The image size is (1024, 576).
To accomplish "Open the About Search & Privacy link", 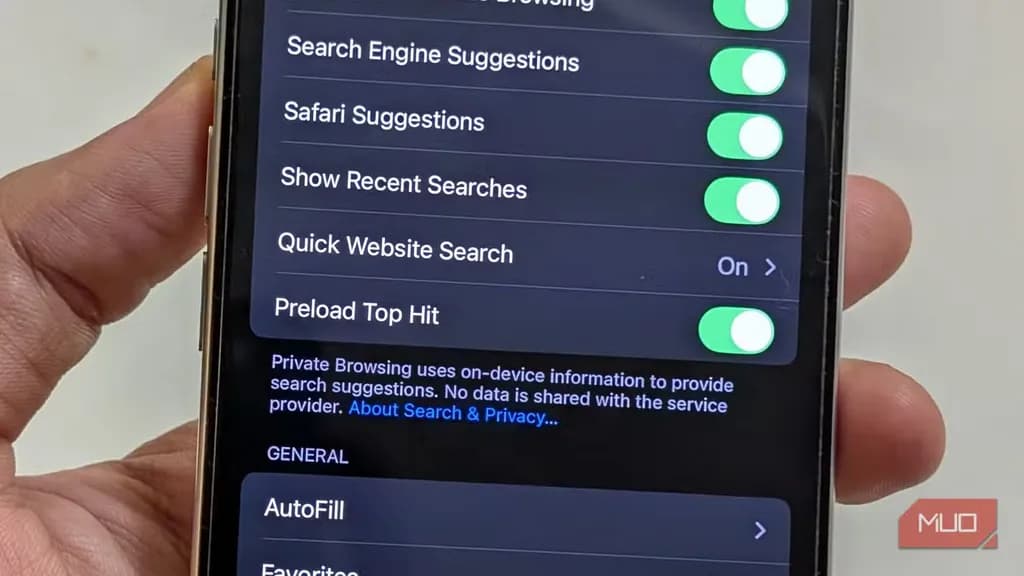I will click(x=453, y=413).
